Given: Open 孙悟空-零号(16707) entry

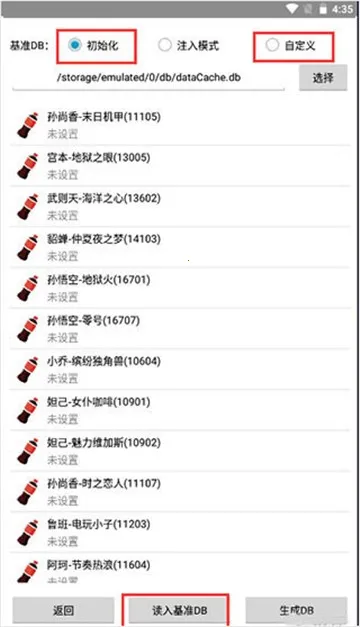Looking at the screenshot, I should click(180, 329).
